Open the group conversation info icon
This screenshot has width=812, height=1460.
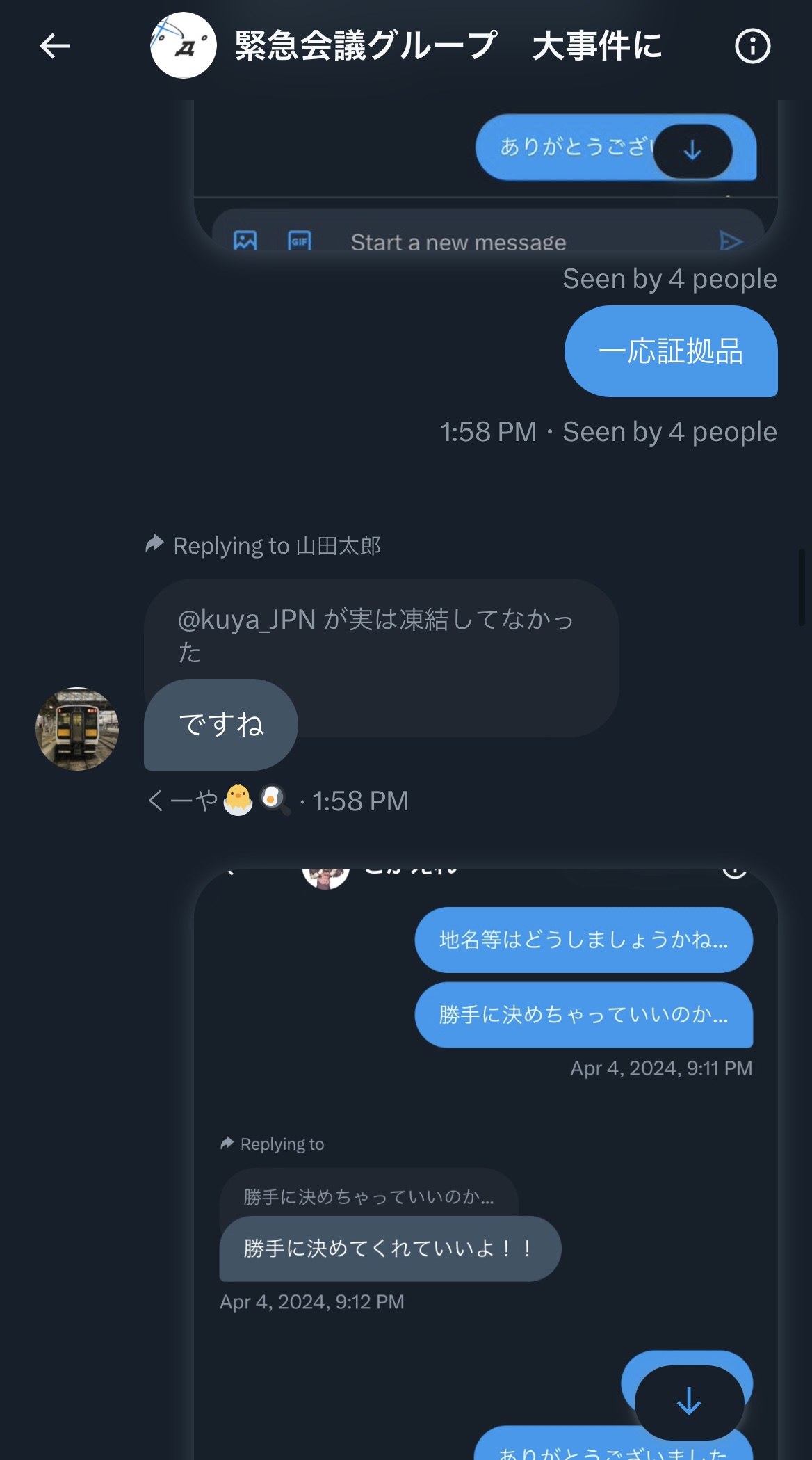click(752, 47)
